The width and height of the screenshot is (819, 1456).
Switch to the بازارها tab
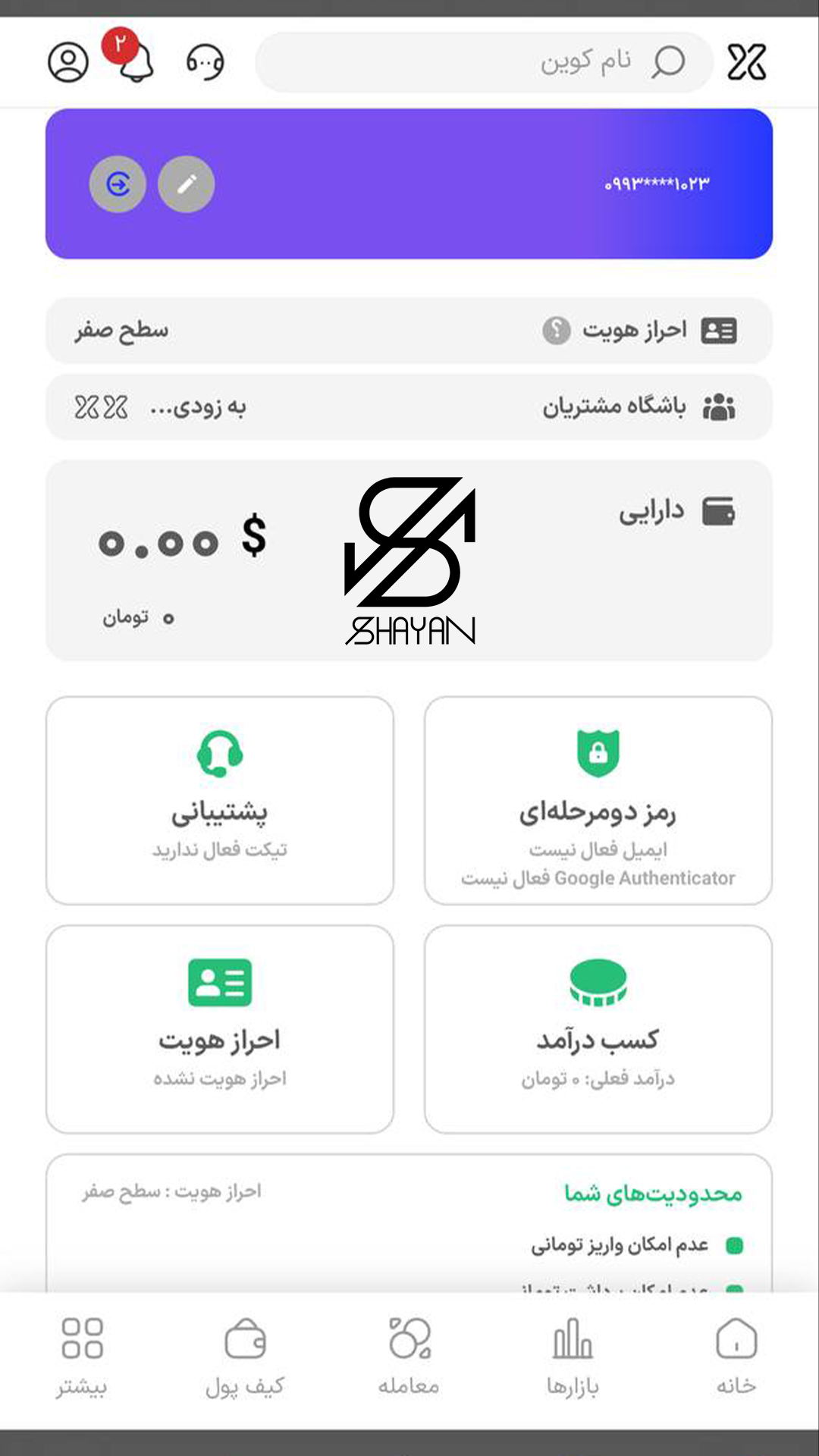pyautogui.click(x=573, y=1356)
